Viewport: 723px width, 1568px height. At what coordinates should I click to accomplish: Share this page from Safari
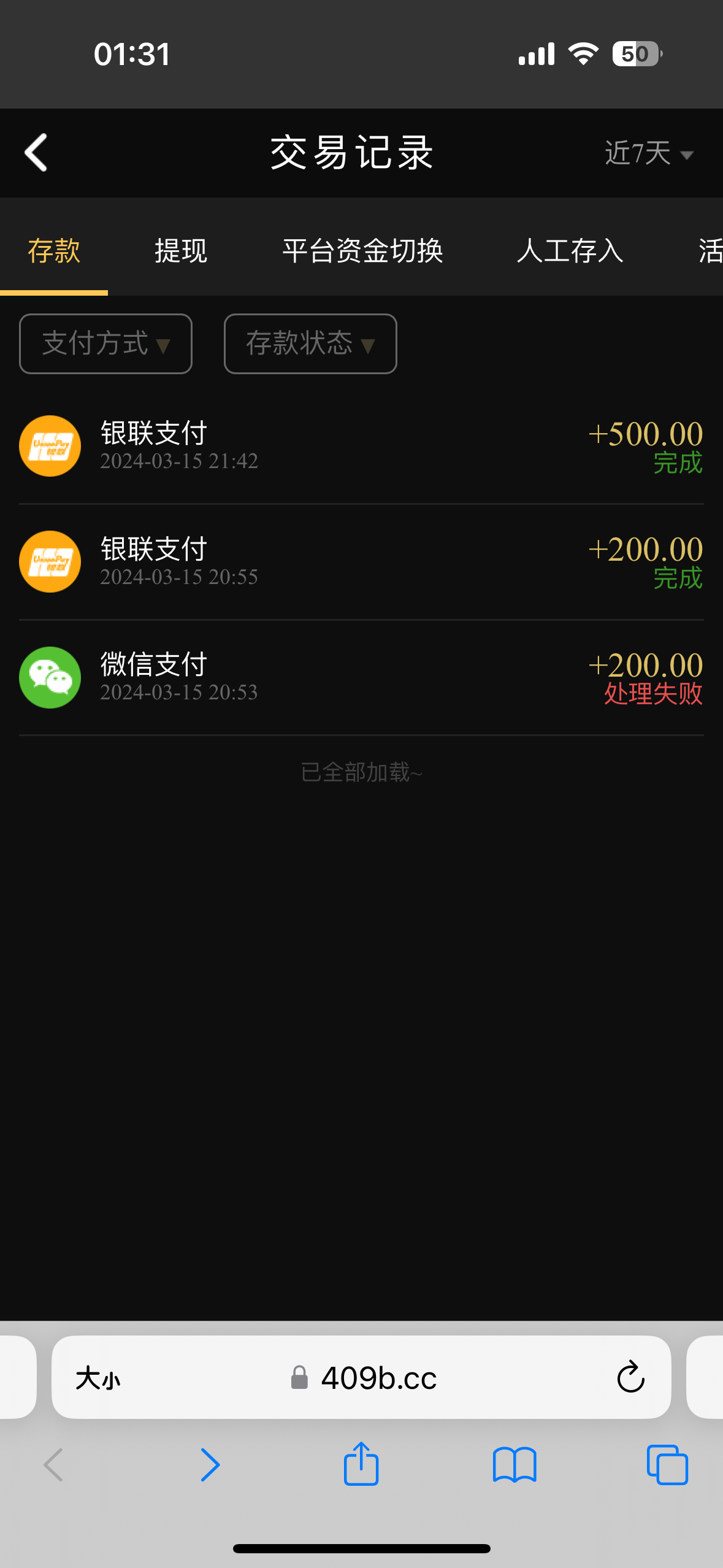[361, 1464]
